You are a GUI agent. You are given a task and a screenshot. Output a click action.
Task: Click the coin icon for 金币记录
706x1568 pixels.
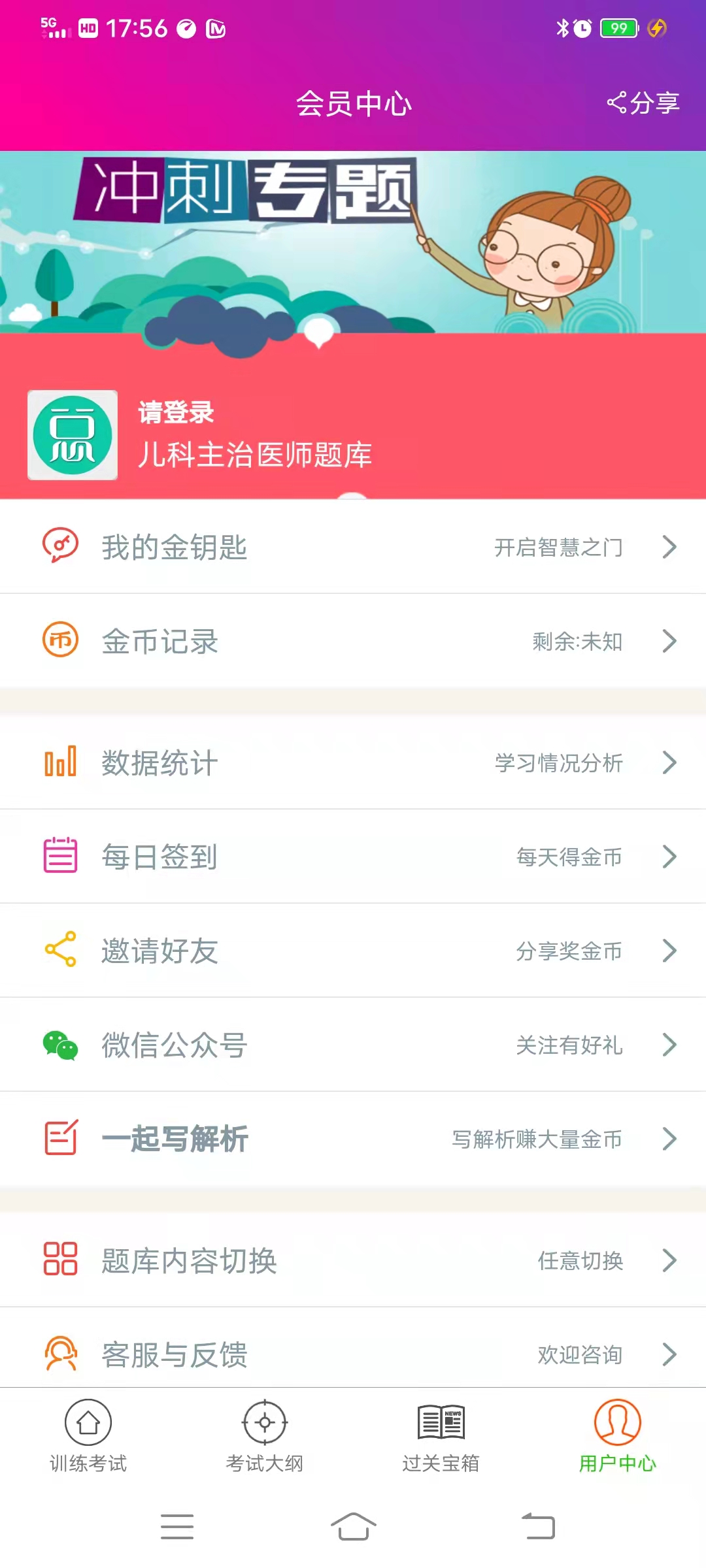click(59, 640)
